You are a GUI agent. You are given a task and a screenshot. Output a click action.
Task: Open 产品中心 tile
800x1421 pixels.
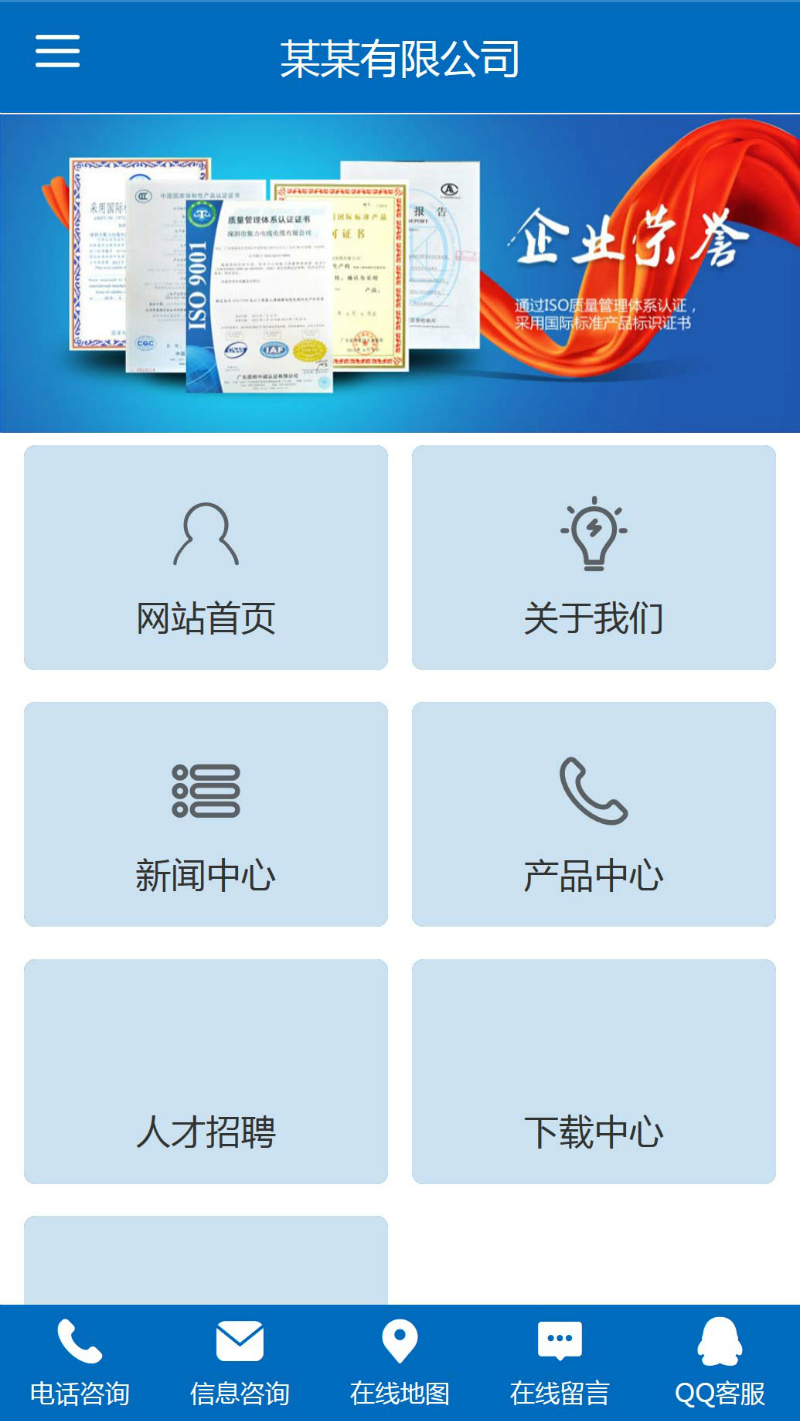[x=594, y=815]
